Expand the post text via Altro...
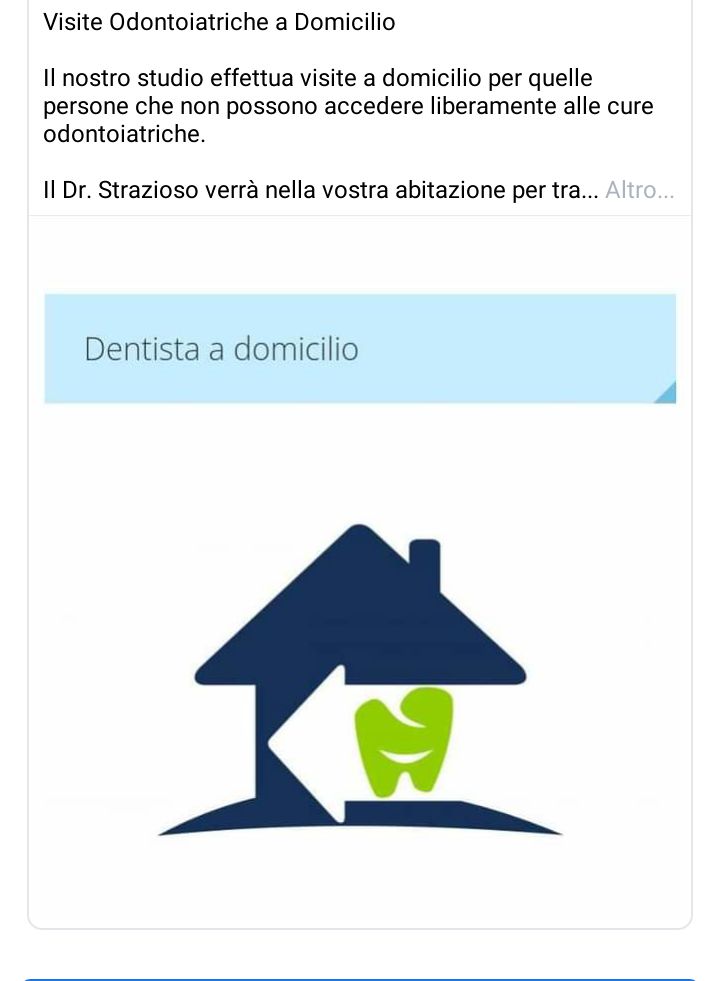 (x=640, y=191)
